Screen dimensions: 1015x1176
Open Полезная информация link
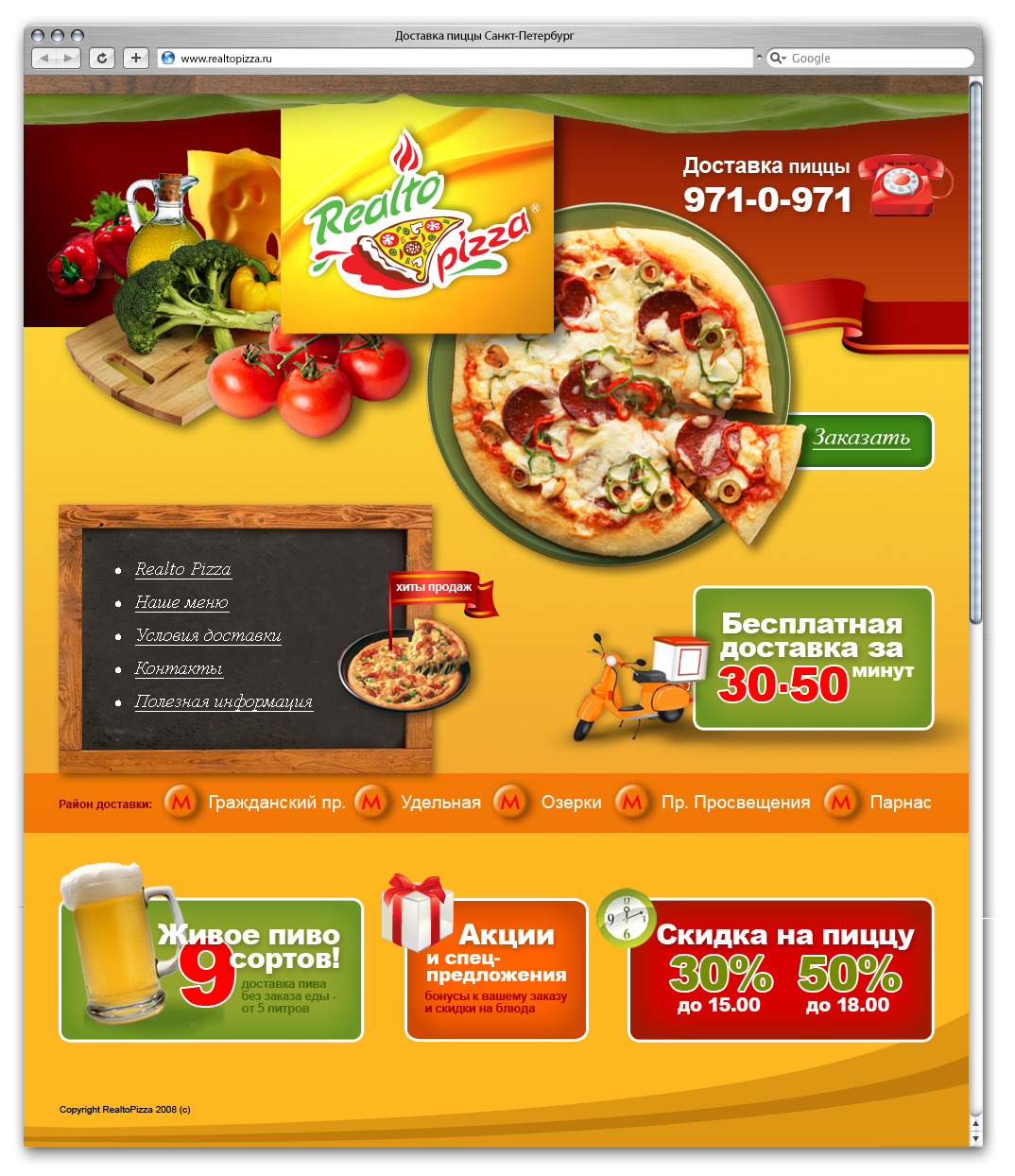point(223,701)
